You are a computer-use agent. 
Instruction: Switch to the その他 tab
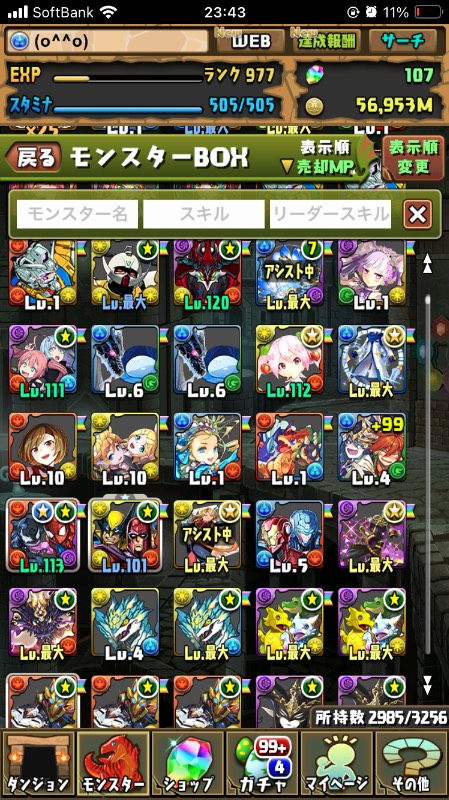tap(411, 765)
